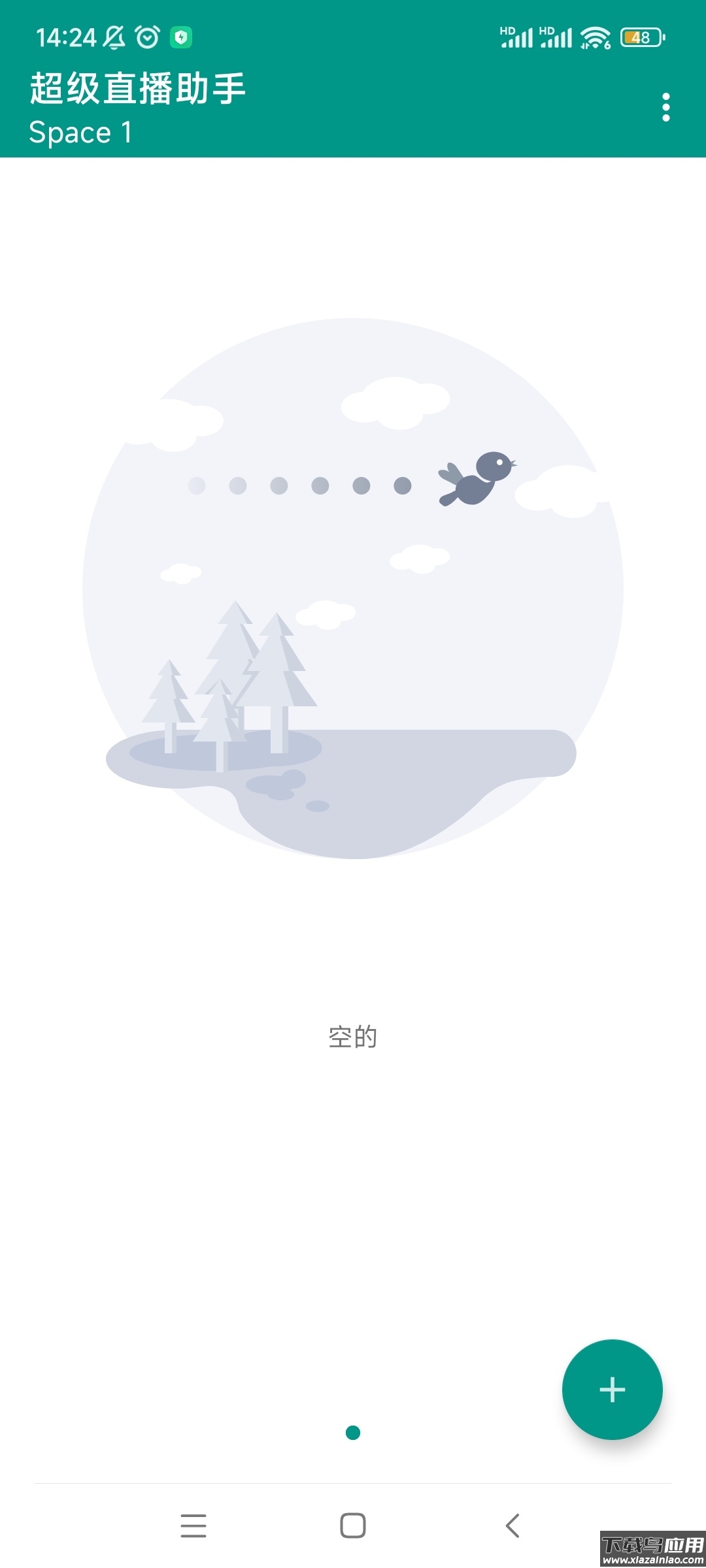
Task: Tap the alarm clock status icon
Action: click(146, 37)
